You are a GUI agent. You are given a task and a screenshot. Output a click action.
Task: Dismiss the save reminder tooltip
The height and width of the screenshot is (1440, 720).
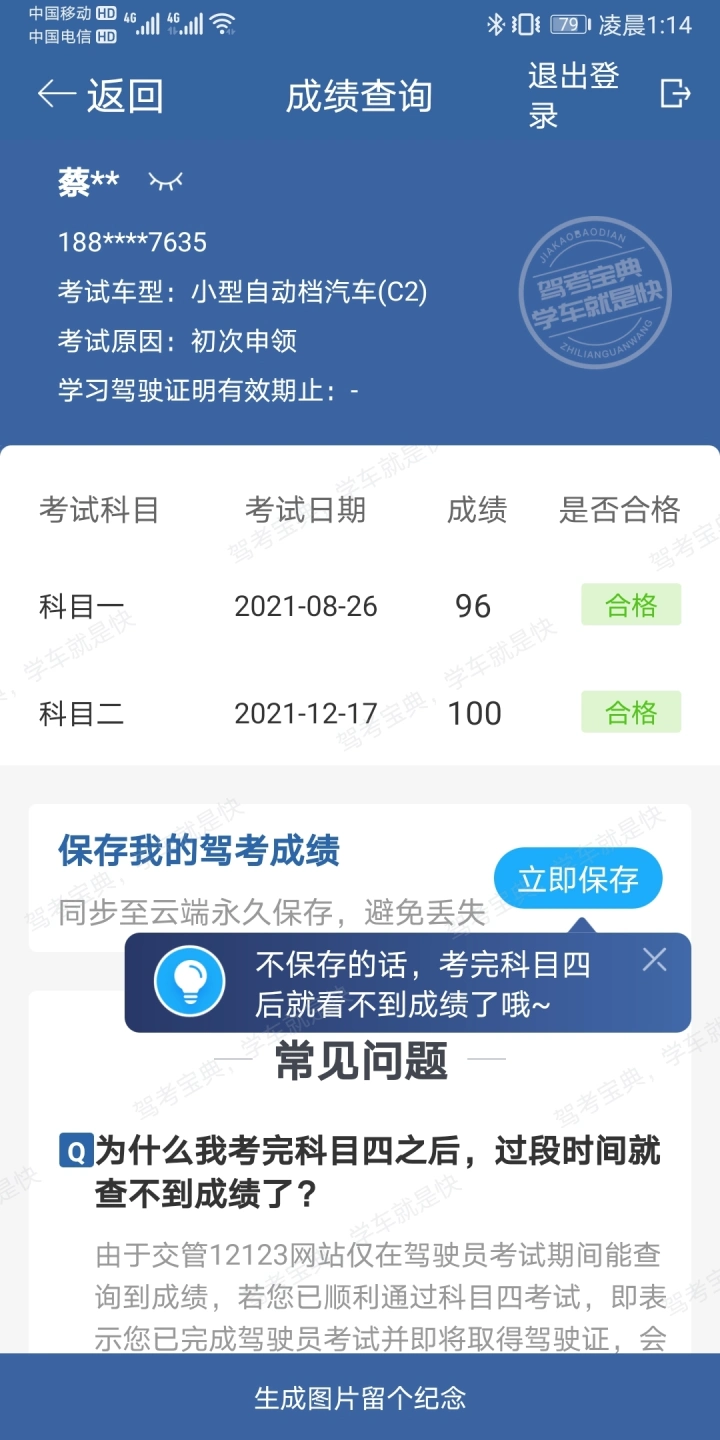655,960
